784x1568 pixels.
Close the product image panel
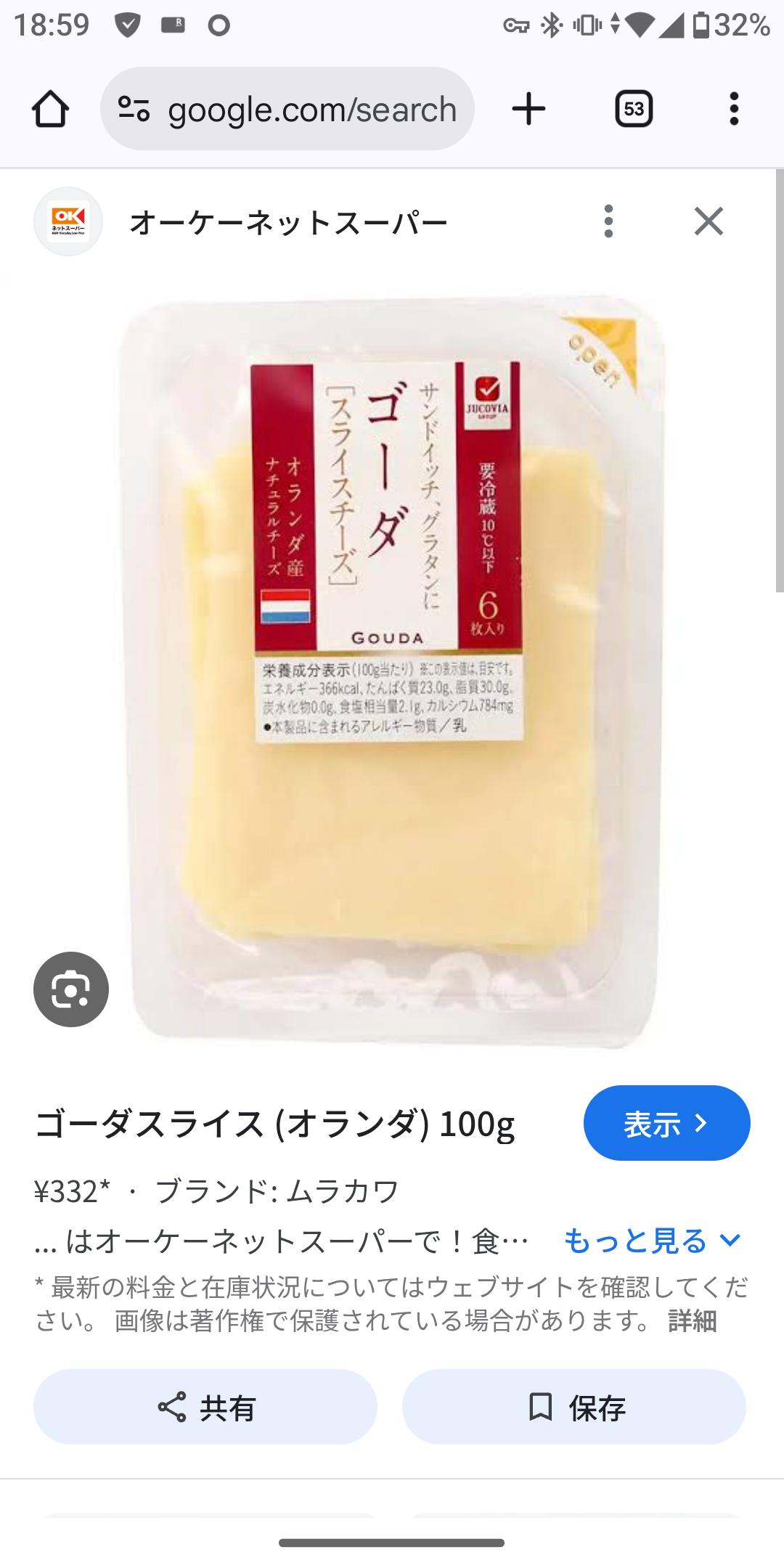coord(709,221)
